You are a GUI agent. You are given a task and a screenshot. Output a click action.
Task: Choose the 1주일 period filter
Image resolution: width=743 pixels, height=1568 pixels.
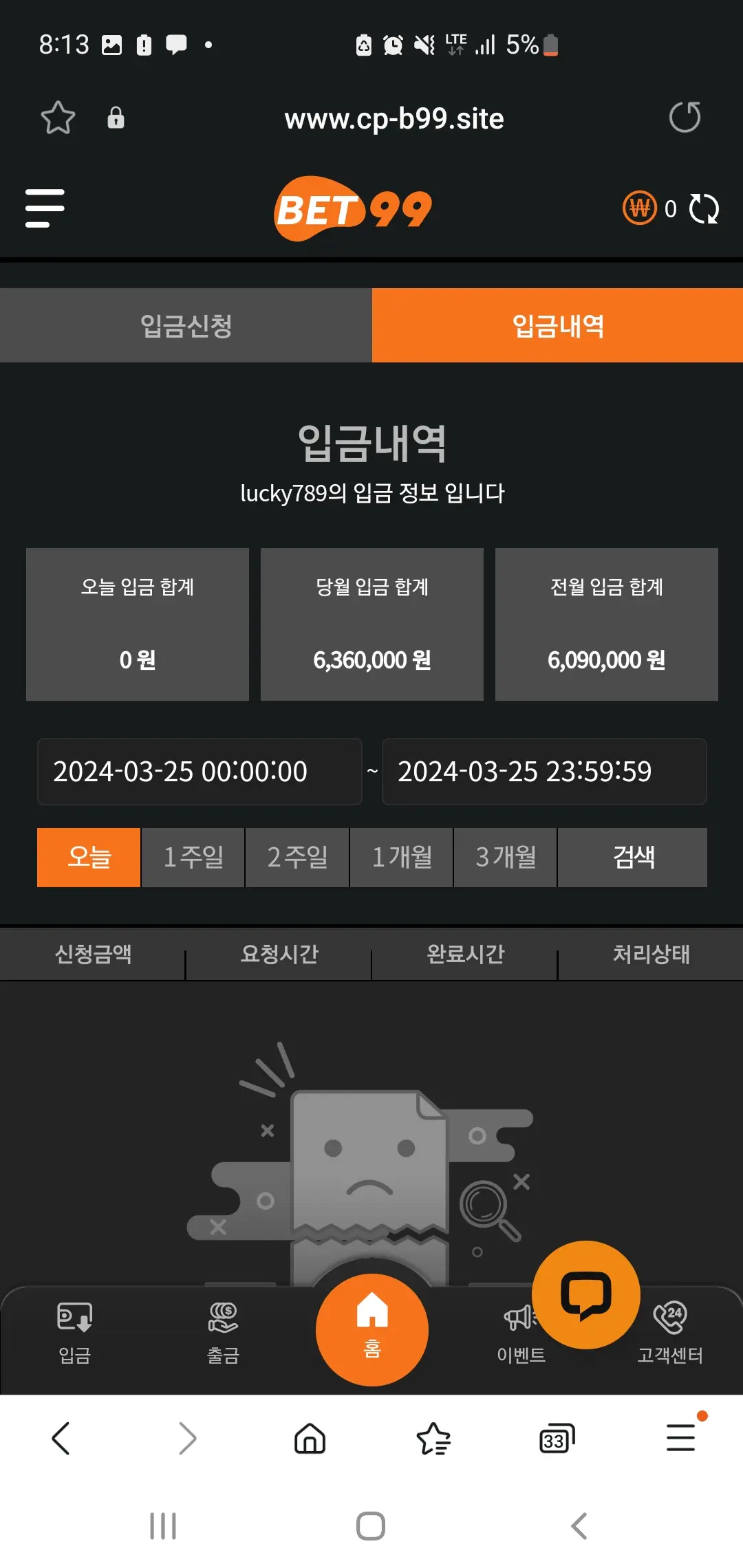tap(193, 858)
